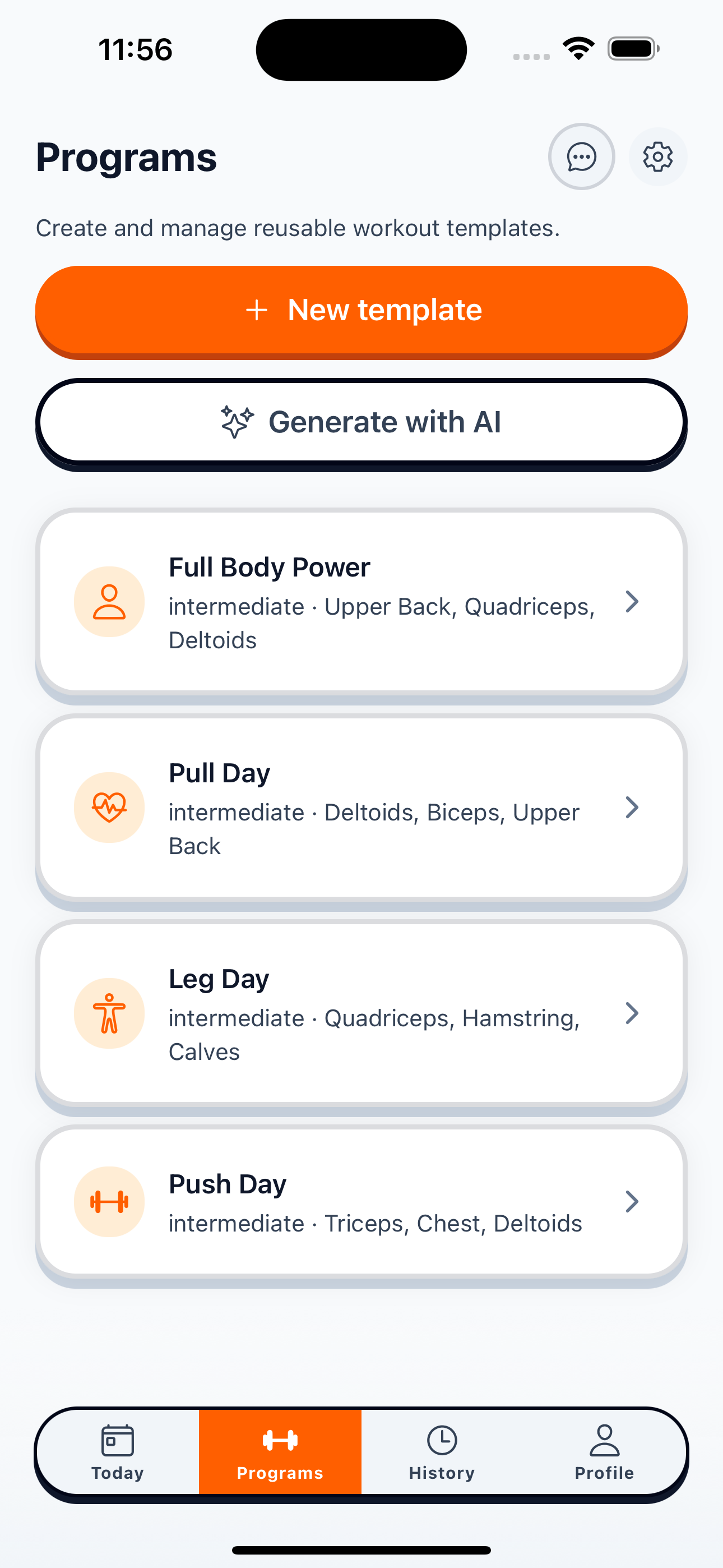Go to the History tab

coord(442,1452)
